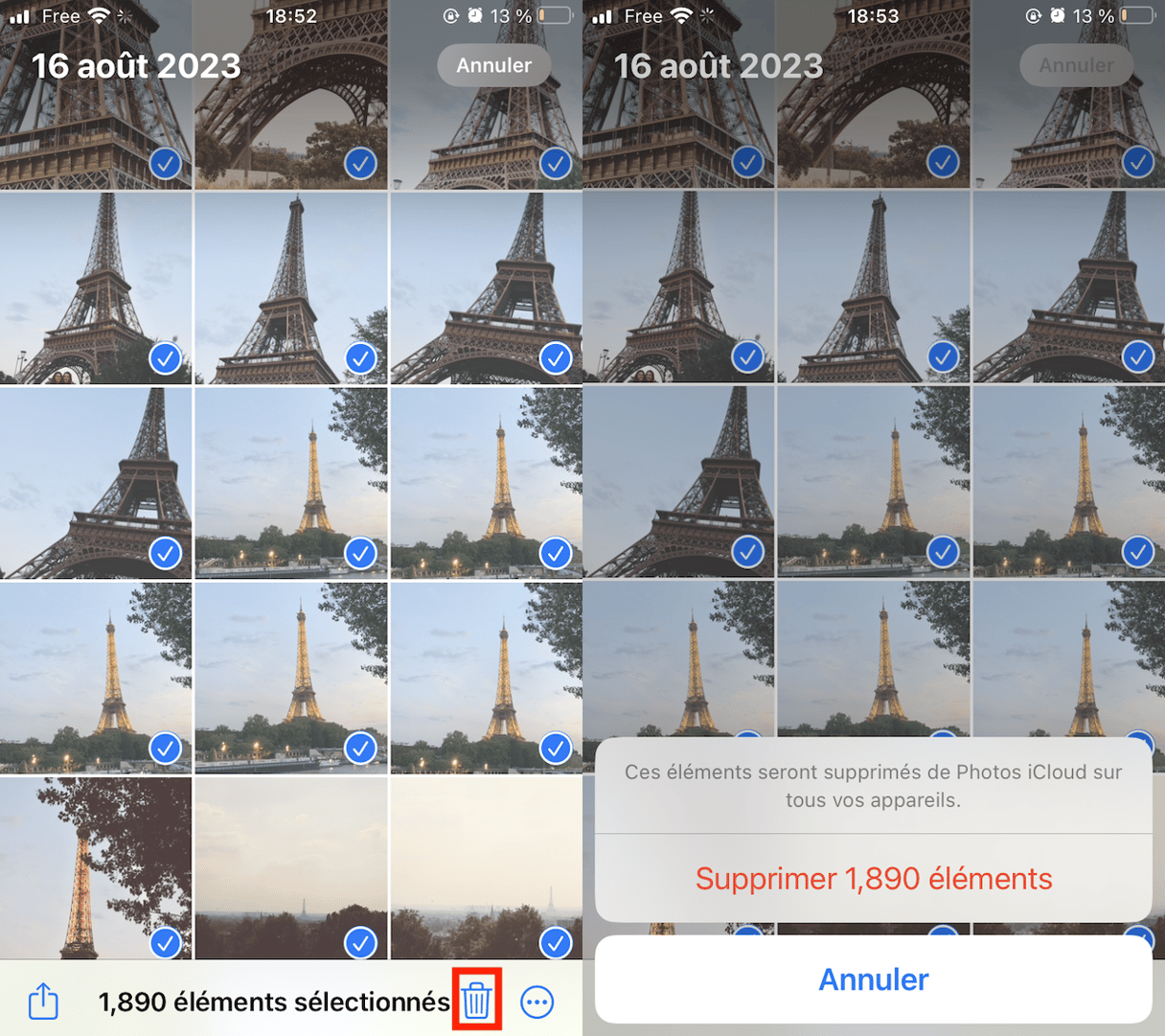
Task: Tap the trash icon to delete selection
Action: tap(476, 1001)
